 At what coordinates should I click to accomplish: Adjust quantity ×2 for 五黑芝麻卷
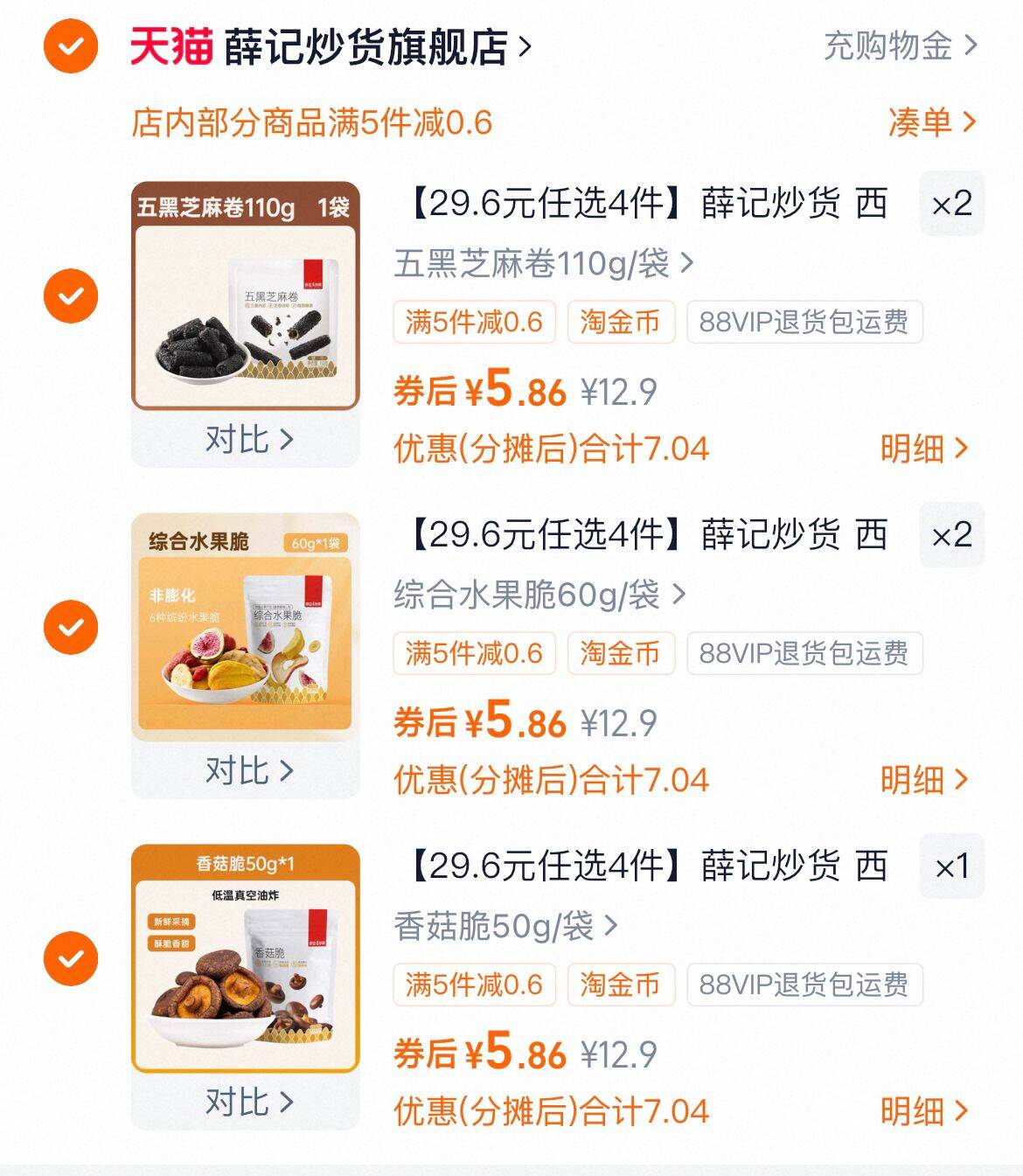[x=951, y=205]
